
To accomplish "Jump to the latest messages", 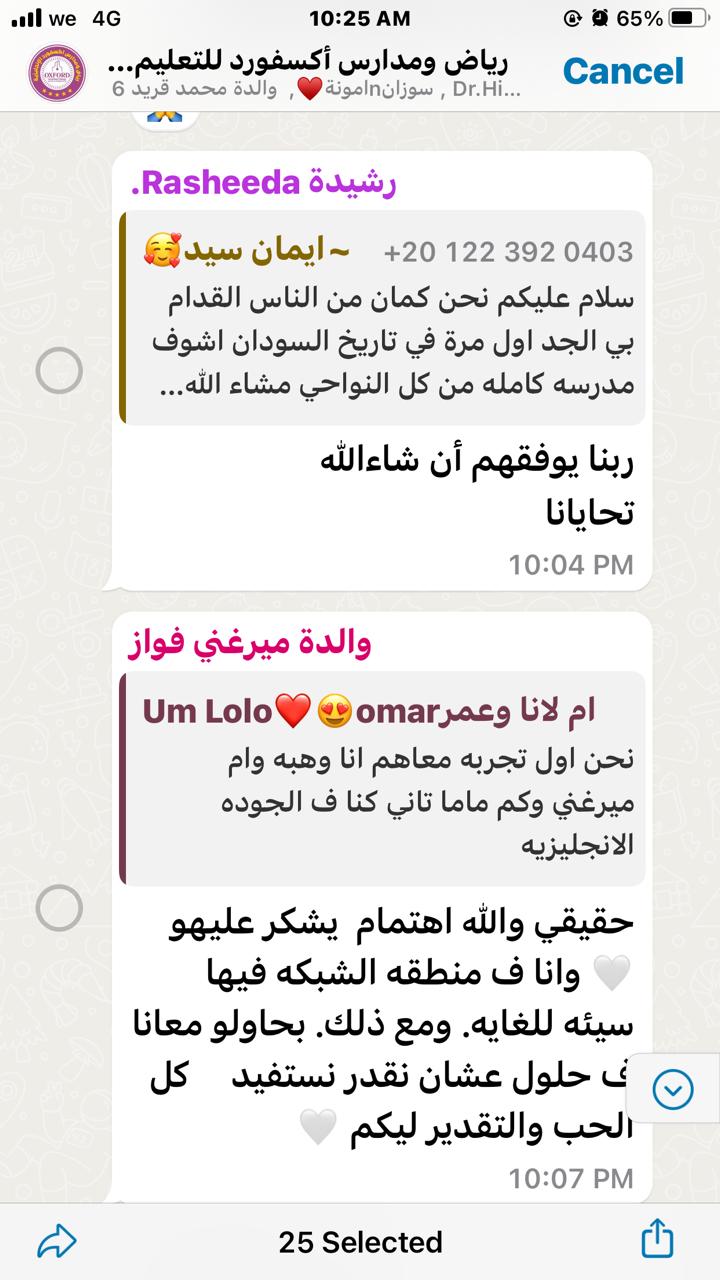I will tap(673, 1088).
